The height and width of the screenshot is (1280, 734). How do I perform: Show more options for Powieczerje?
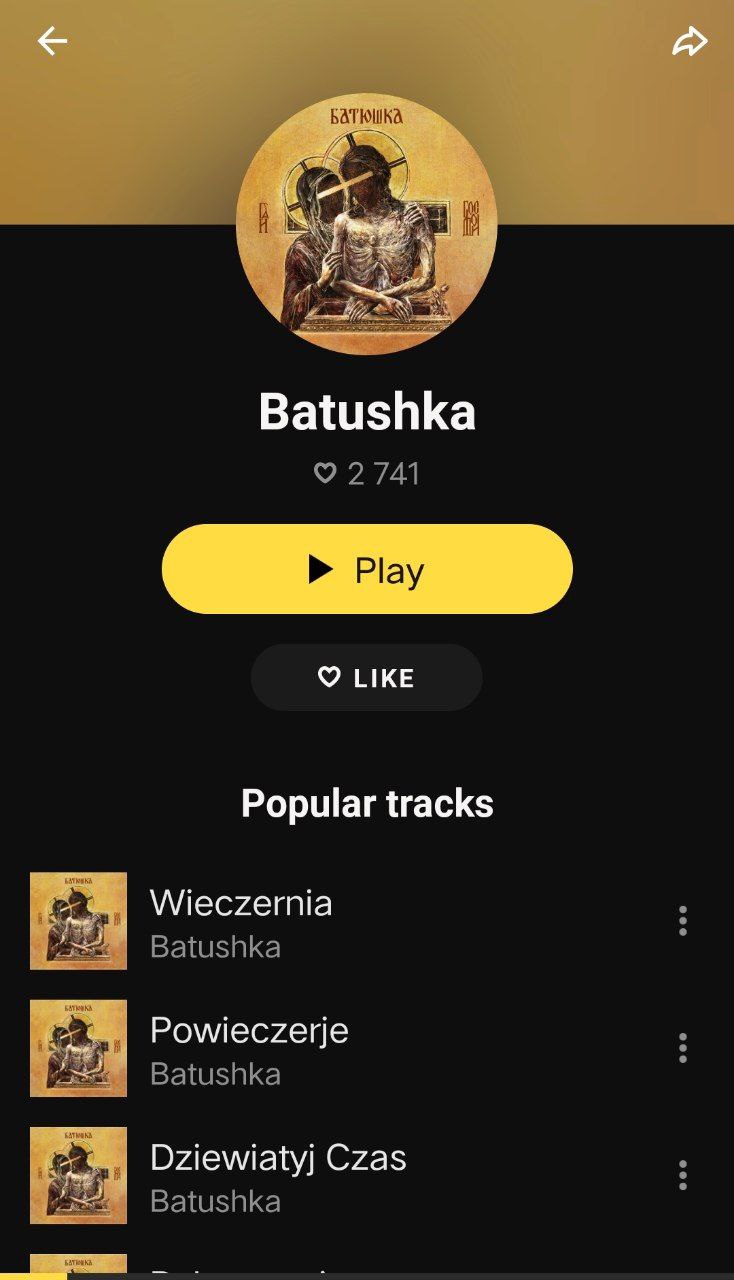[x=683, y=1048]
